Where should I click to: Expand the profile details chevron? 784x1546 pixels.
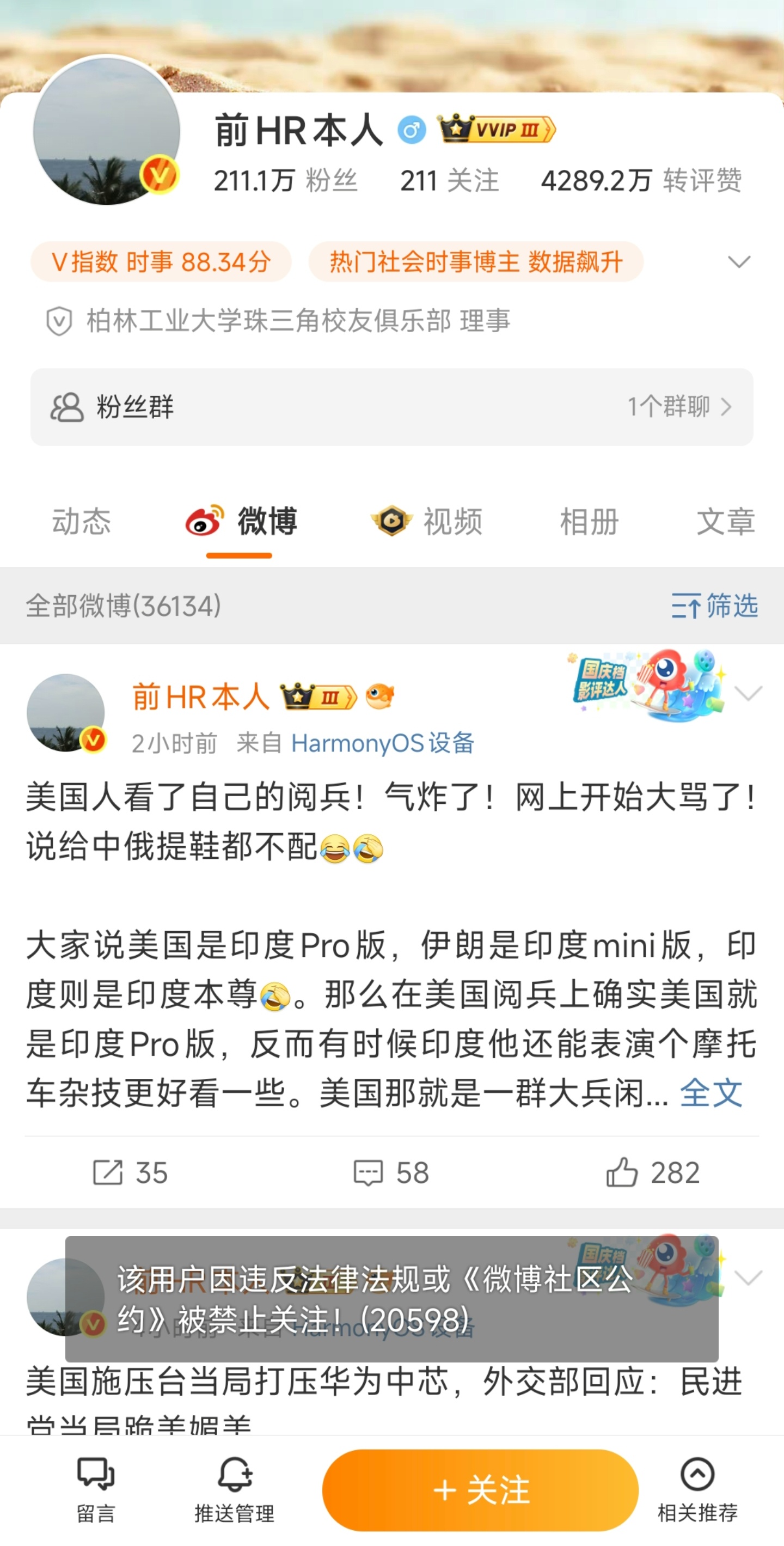[738, 262]
